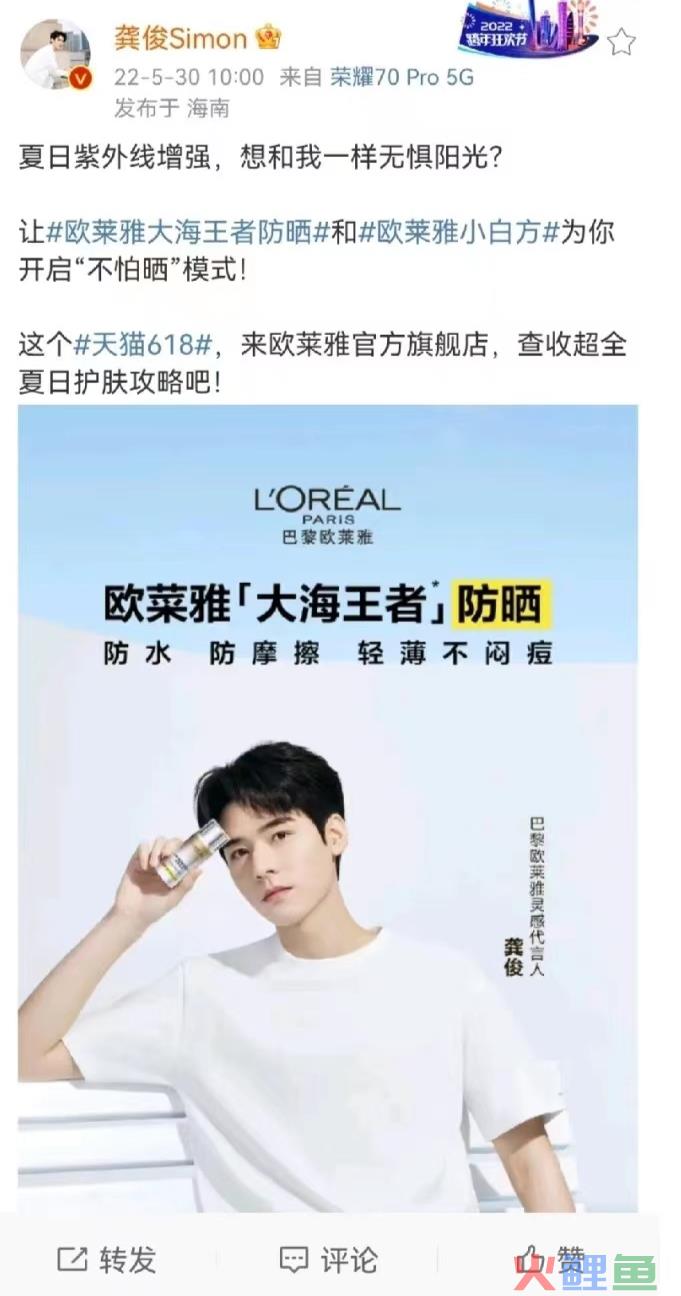Open the 龚俊Simon username link
681x1296 pixels.
click(x=180, y=39)
